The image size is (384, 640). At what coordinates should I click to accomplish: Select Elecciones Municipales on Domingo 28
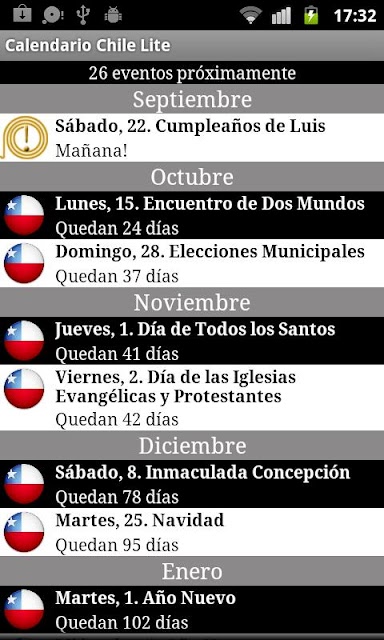pyautogui.click(x=192, y=263)
